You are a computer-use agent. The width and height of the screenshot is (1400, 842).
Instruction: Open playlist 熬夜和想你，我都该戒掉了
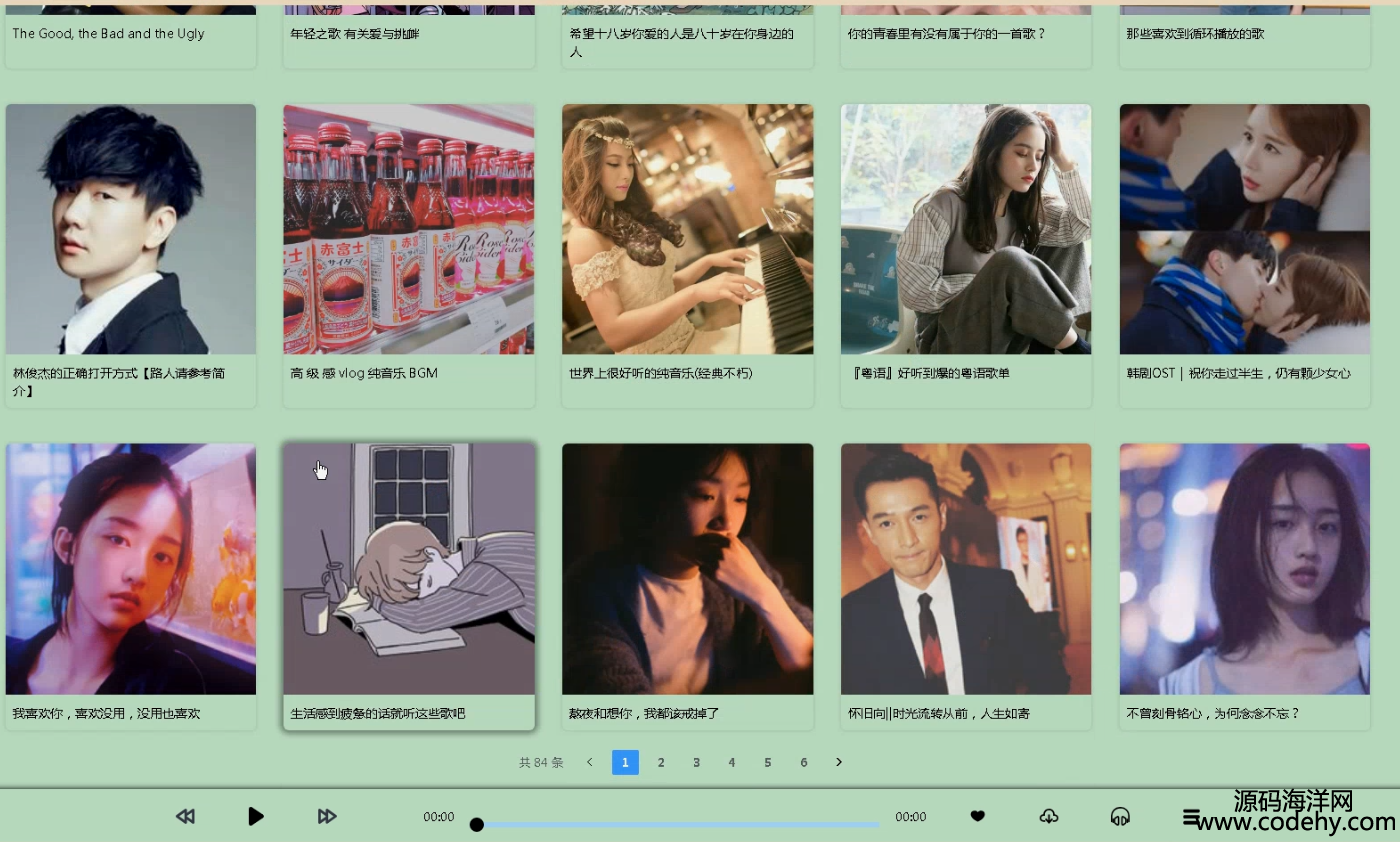coord(687,570)
